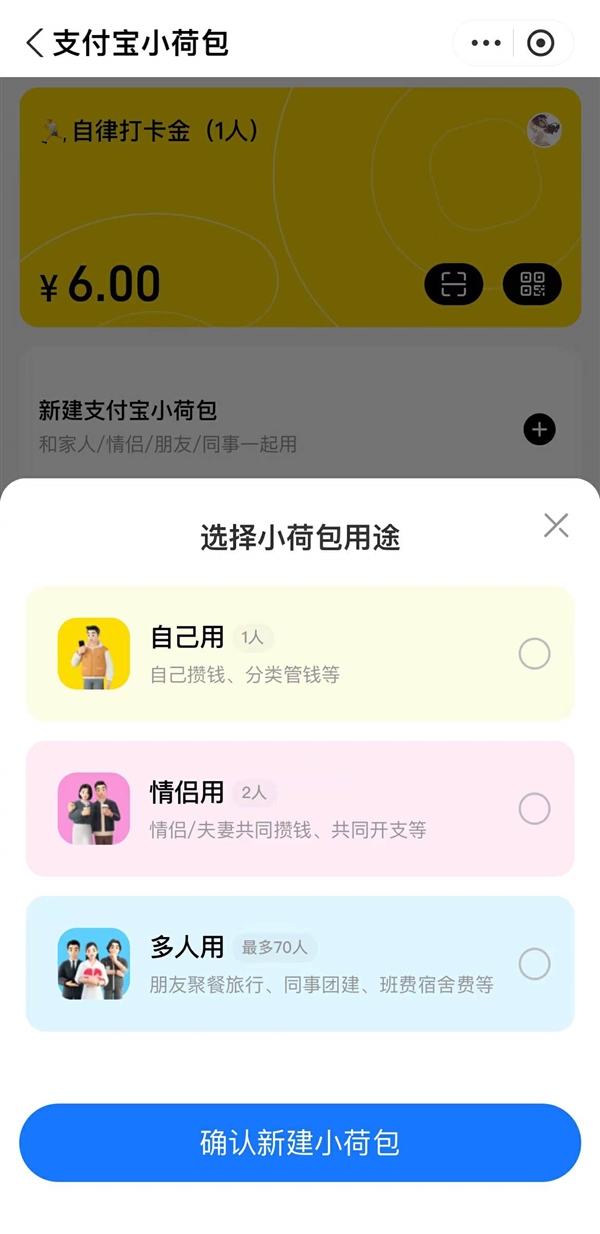Choose 情侣用 for two people
Screen dimensions: 600x1234
(x=534, y=809)
